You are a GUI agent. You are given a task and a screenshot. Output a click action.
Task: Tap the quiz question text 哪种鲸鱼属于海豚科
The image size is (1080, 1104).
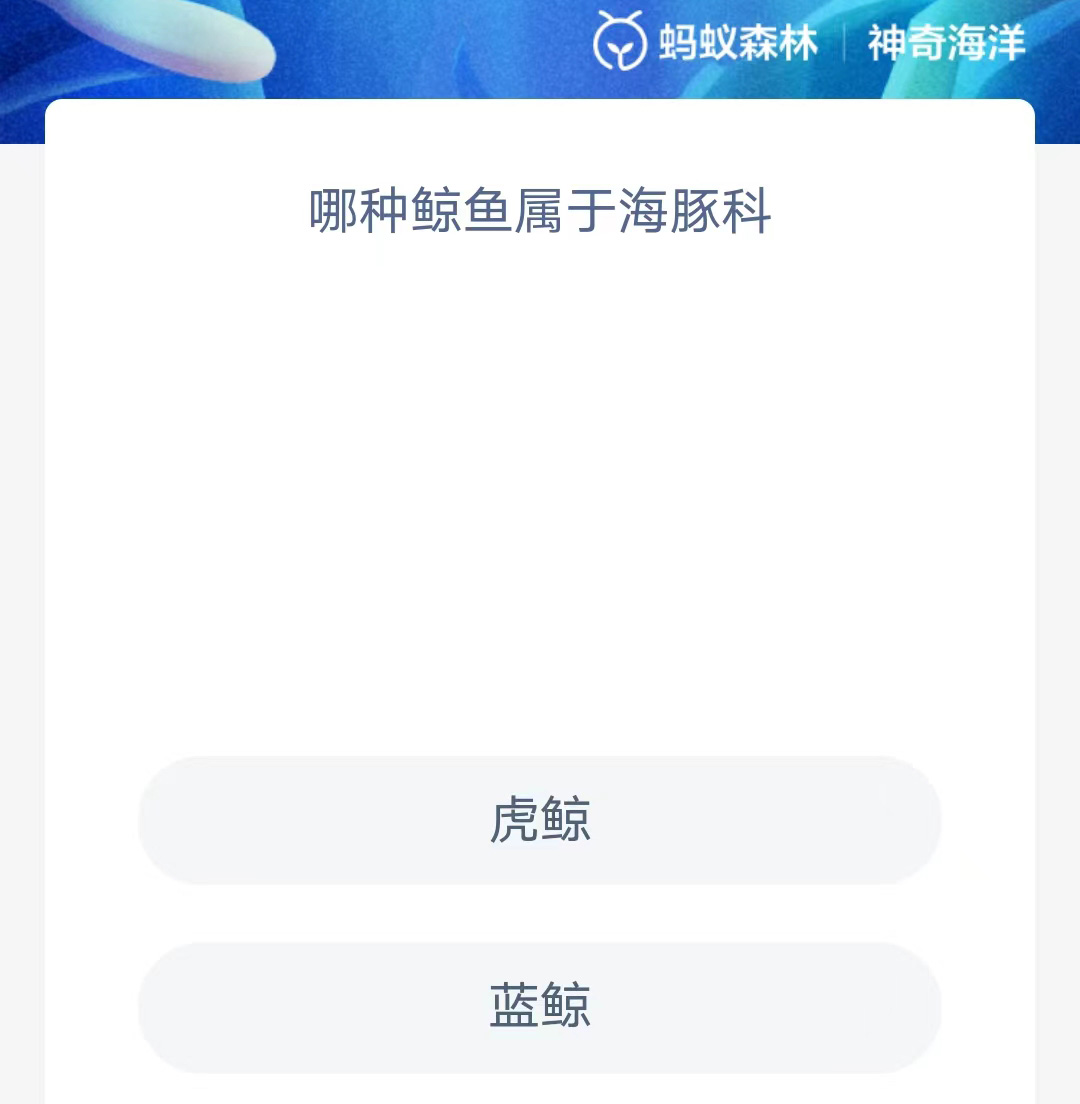click(x=540, y=210)
